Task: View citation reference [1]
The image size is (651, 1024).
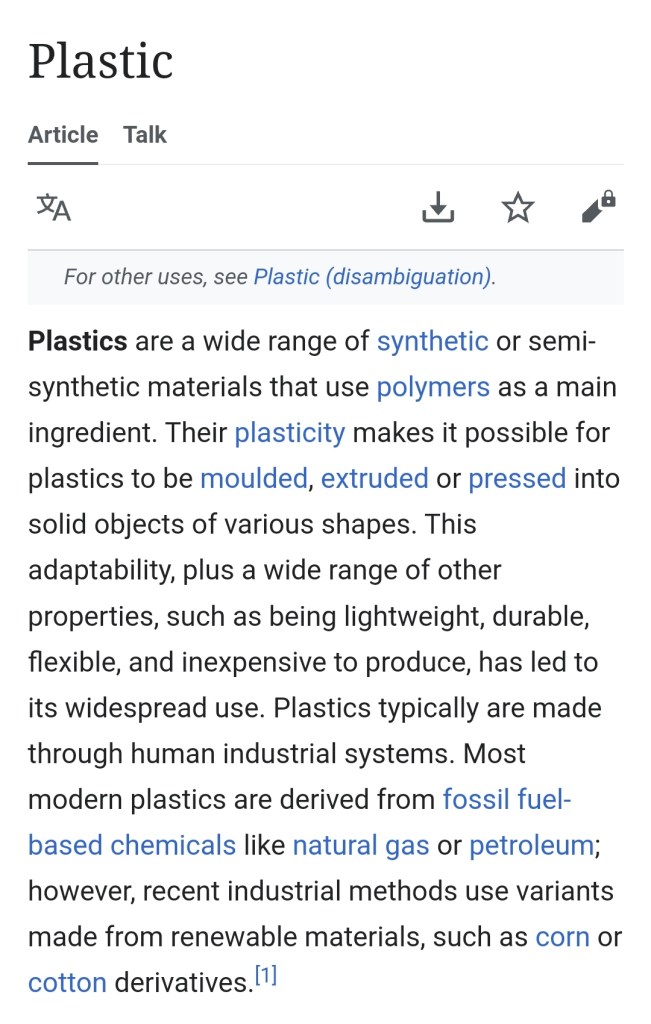Action: (x=265, y=975)
